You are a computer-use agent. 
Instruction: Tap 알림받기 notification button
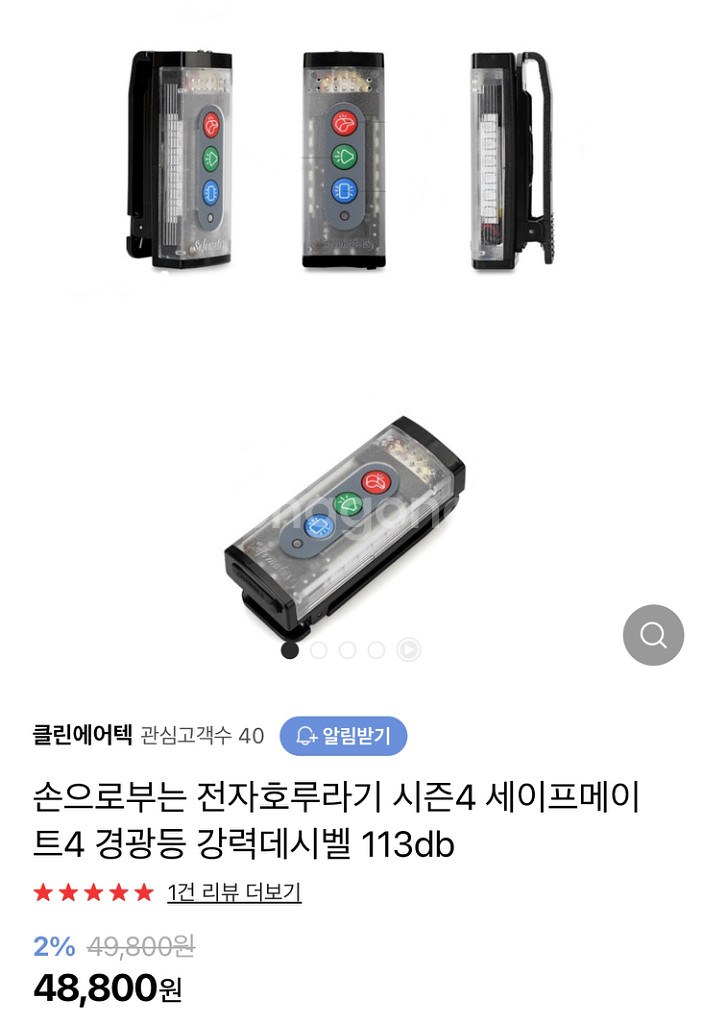(x=343, y=736)
